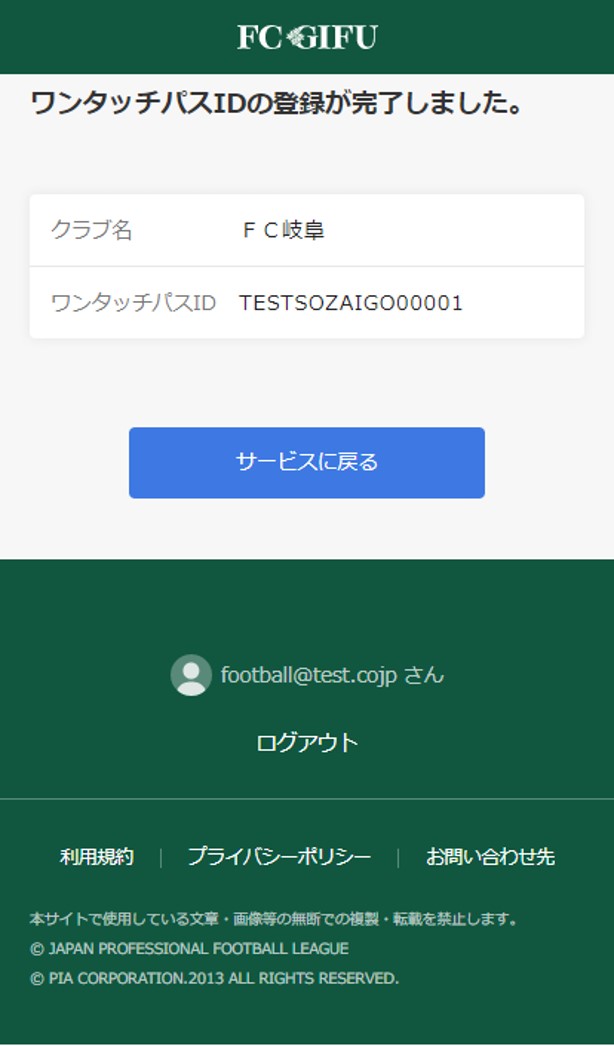Log out via ログアウト

[x=307, y=742]
